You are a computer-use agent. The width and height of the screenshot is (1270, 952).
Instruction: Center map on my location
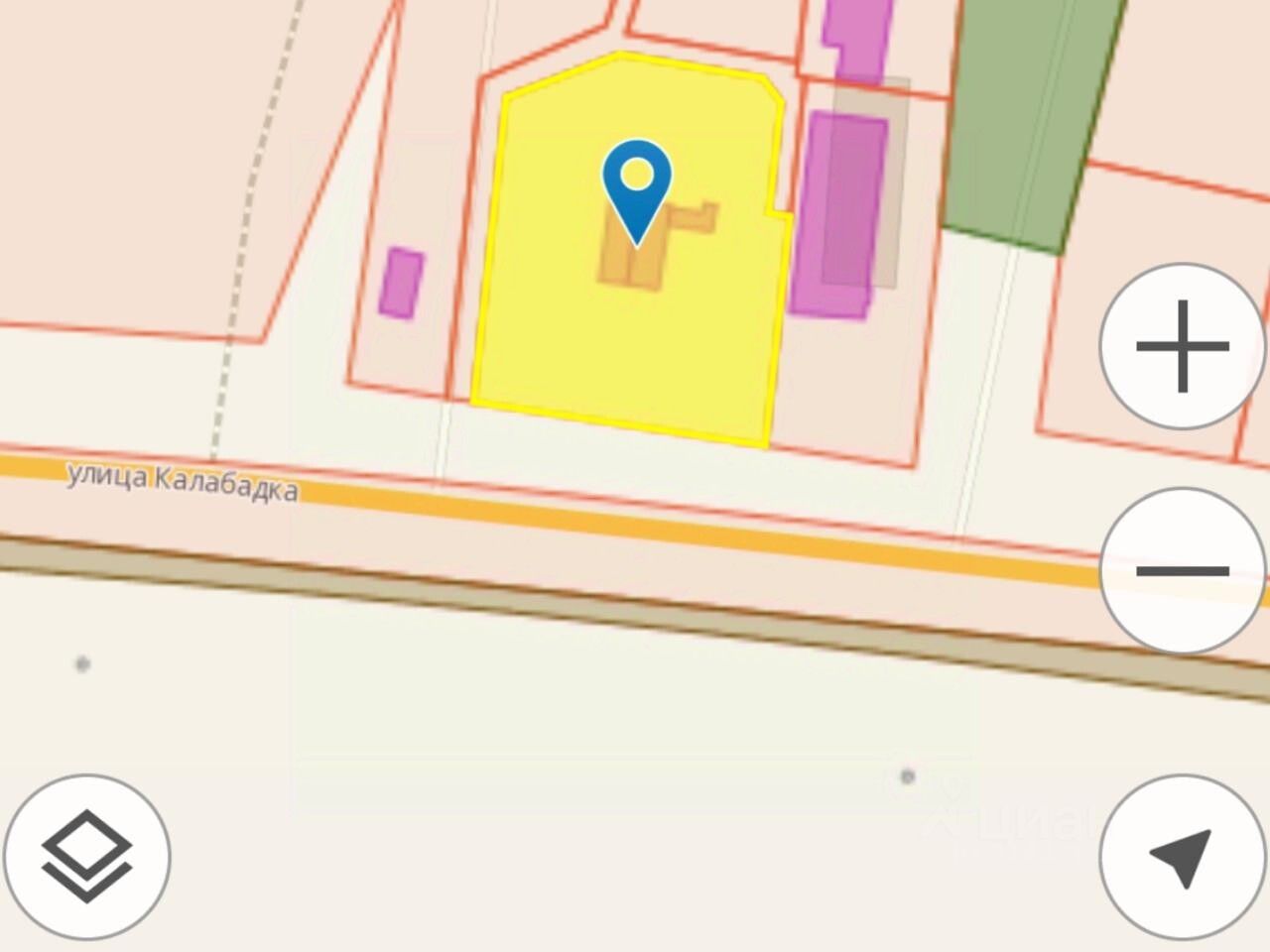1182,857
